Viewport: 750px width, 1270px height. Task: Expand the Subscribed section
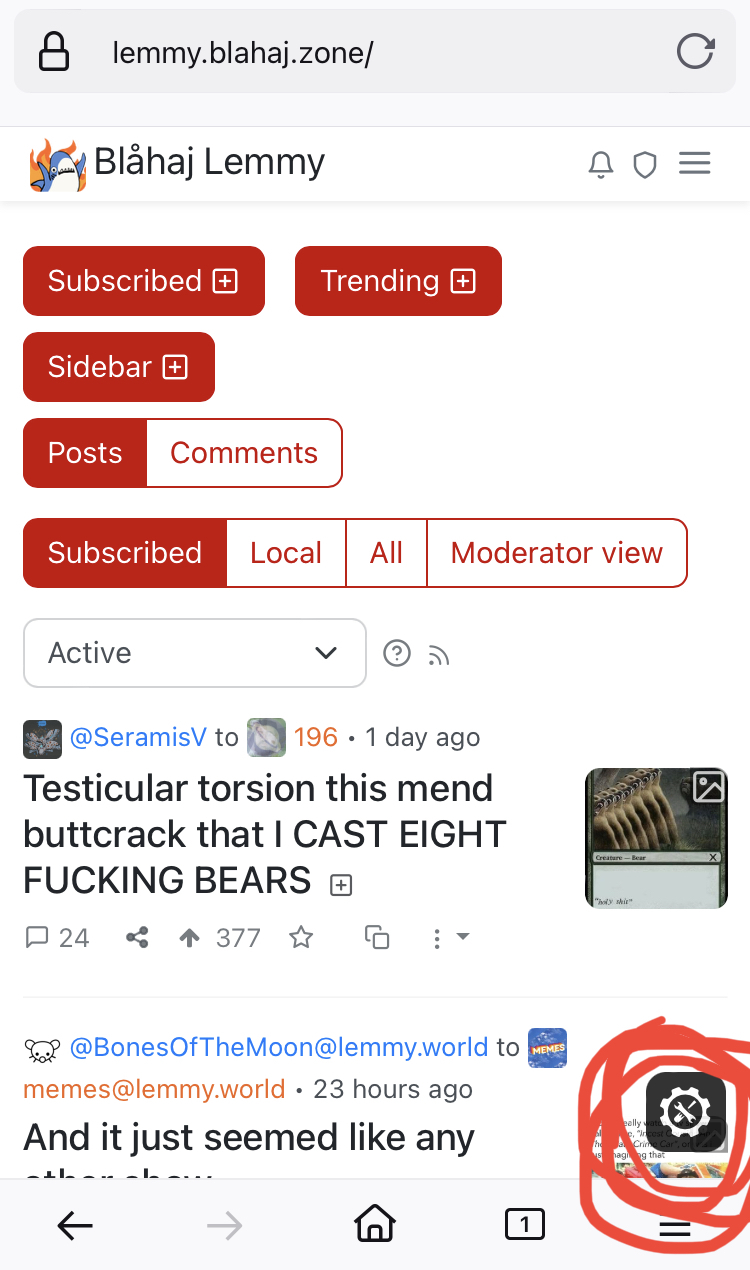point(144,281)
